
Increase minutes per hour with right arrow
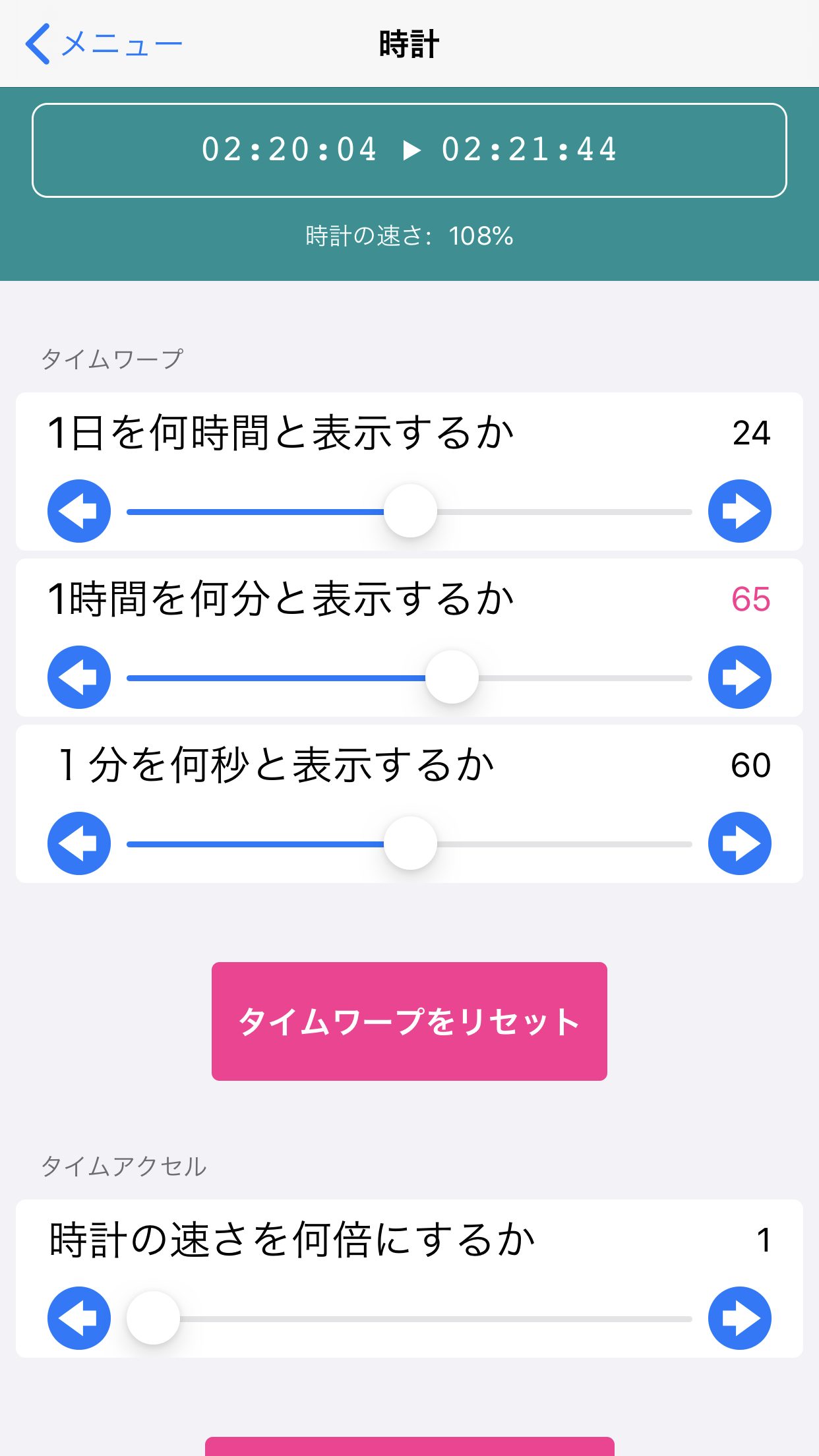point(740,677)
